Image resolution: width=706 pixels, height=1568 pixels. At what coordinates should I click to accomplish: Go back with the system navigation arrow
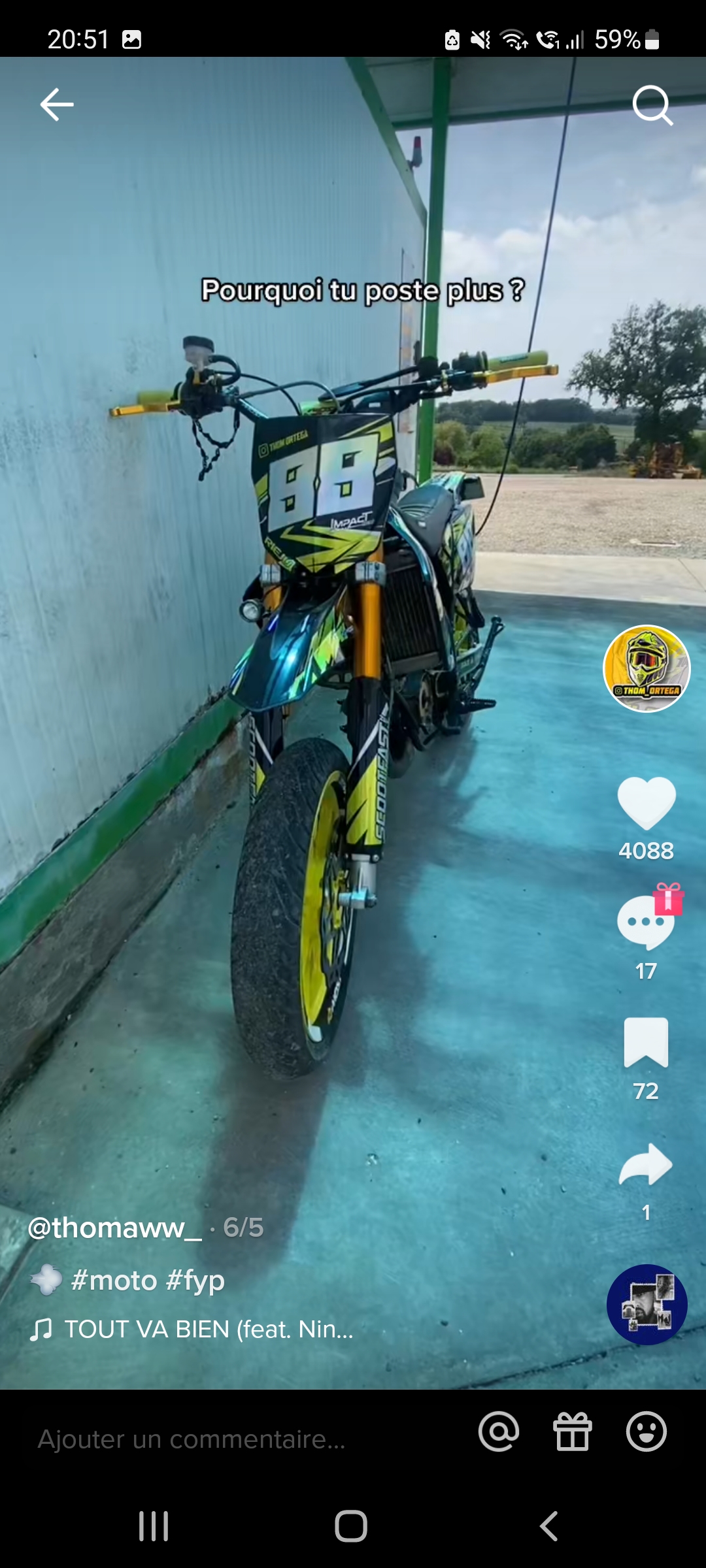coord(549,1526)
